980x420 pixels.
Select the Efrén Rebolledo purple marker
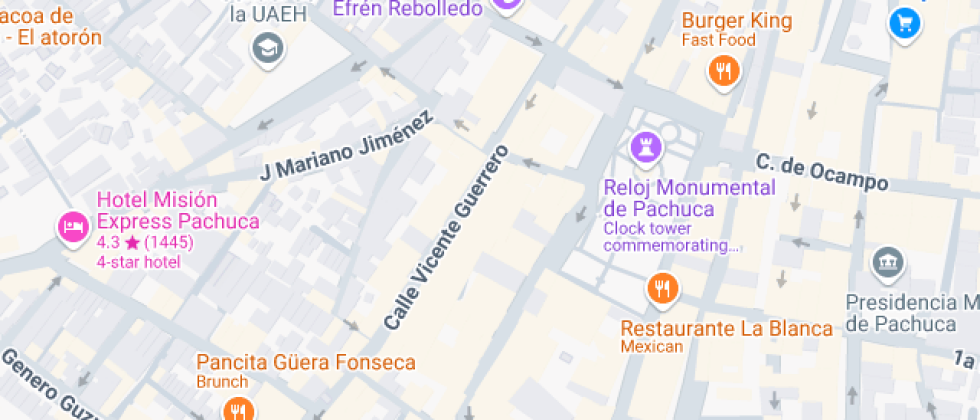[x=507, y=4]
